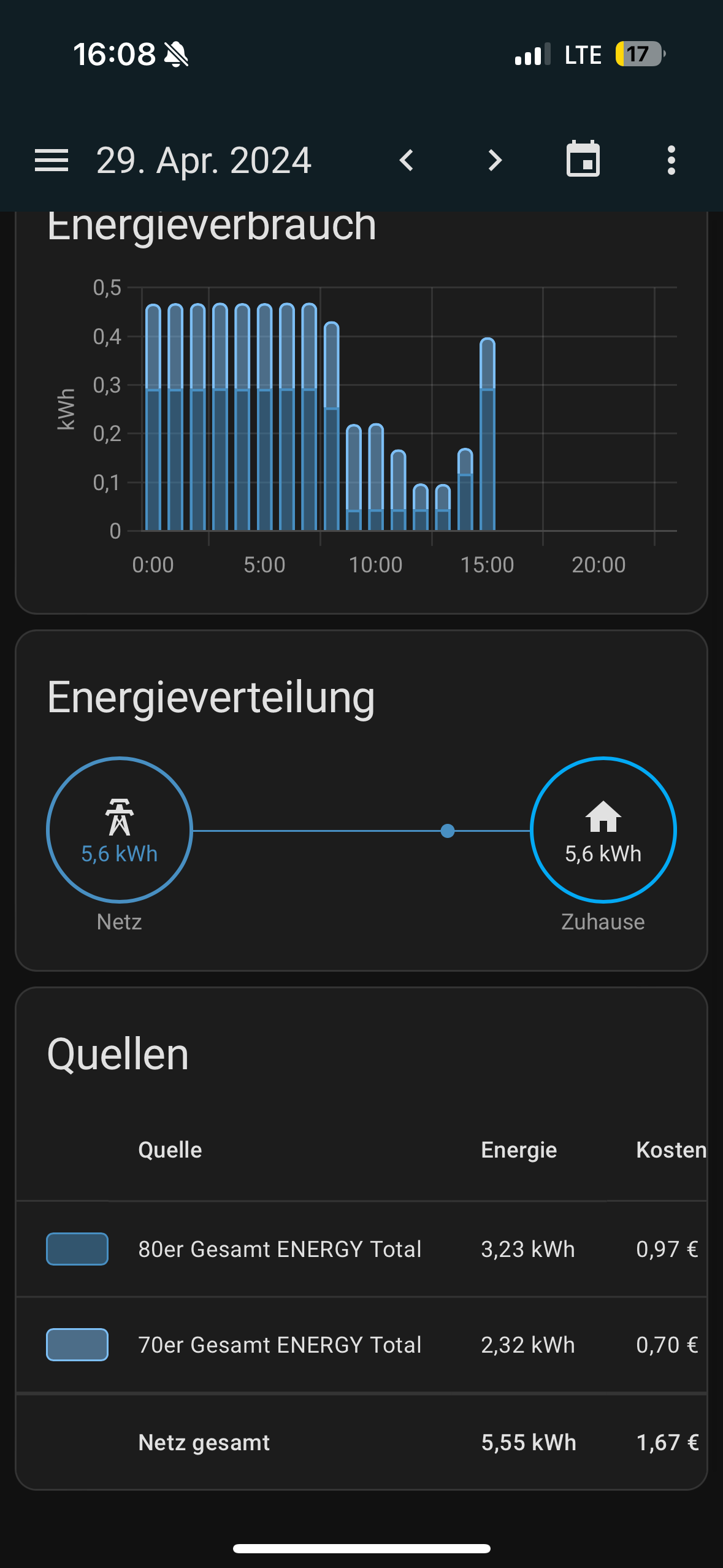Tap the Zuhause home circle

[x=603, y=830]
